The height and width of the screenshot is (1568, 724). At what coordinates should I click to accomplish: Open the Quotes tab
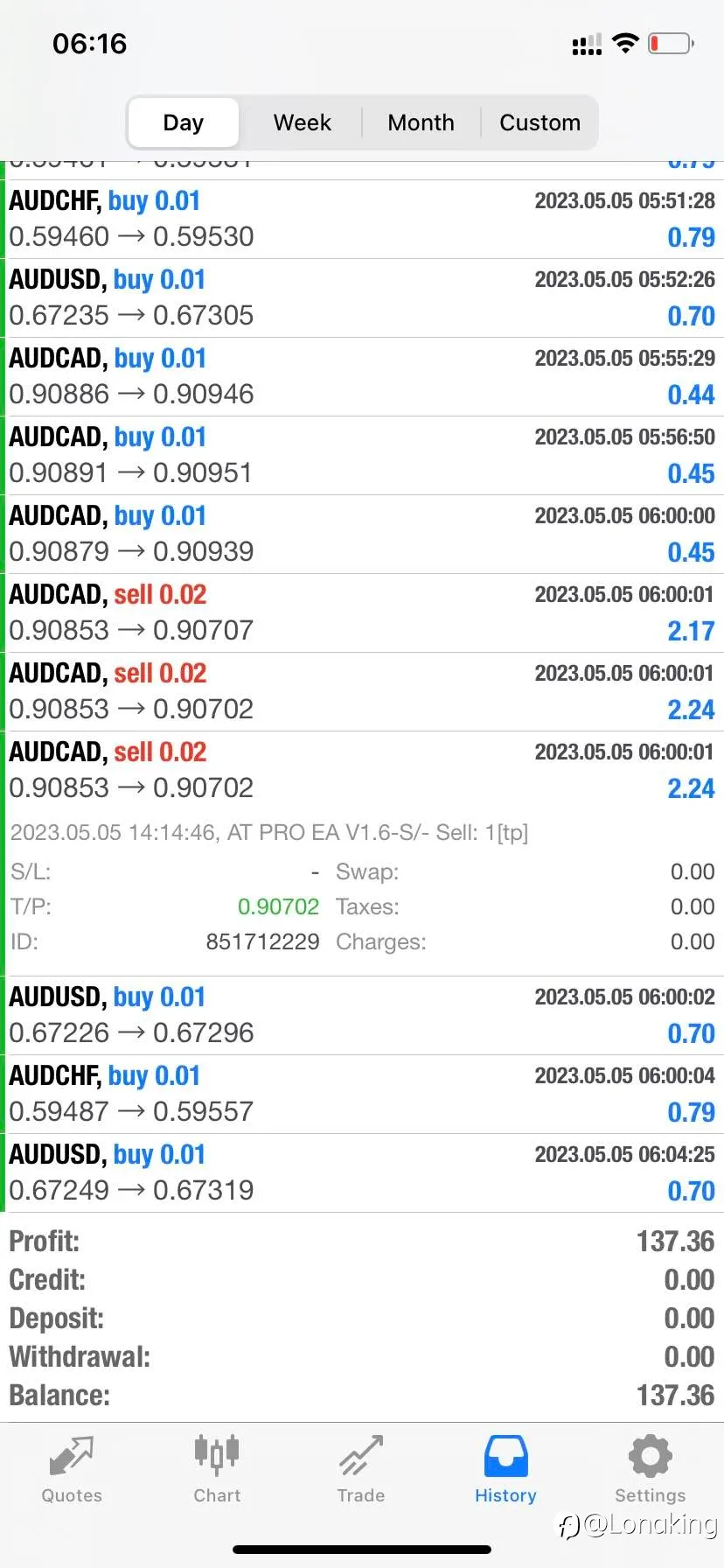[x=72, y=1470]
